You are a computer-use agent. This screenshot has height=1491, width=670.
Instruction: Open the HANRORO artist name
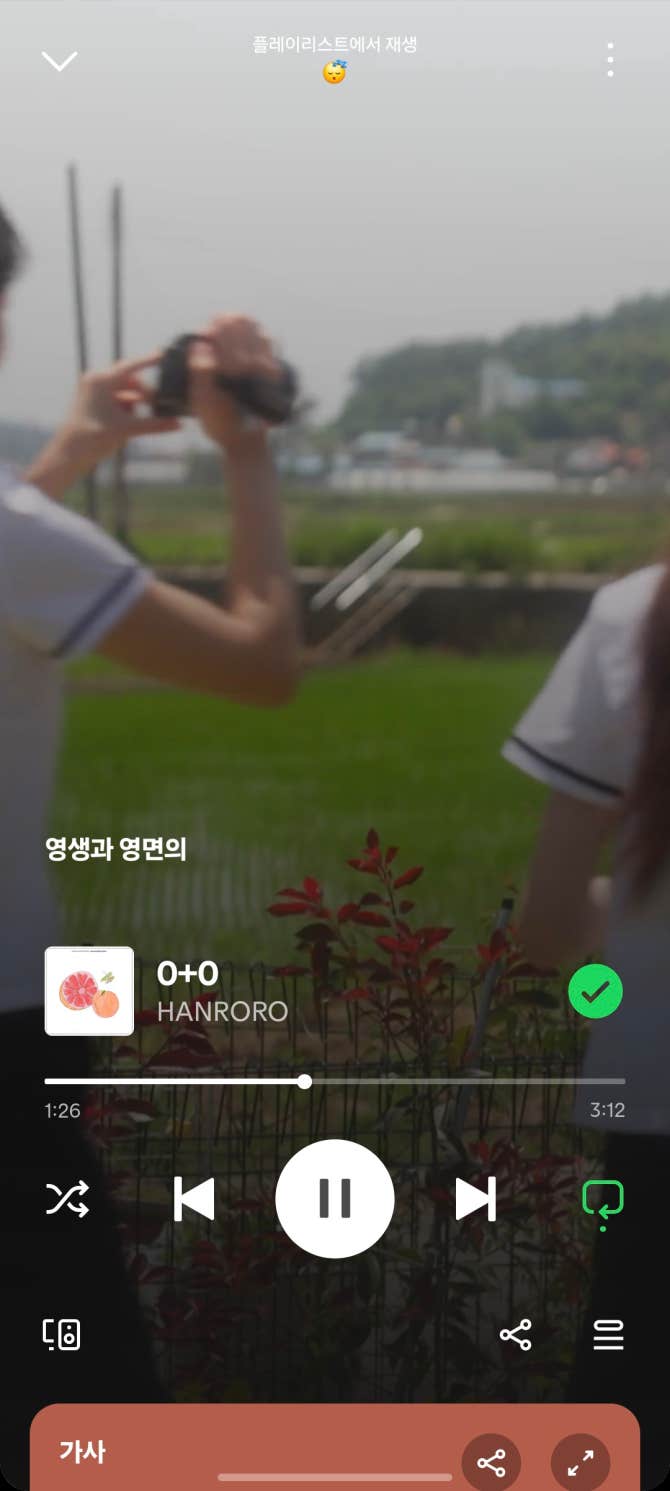[222, 1011]
